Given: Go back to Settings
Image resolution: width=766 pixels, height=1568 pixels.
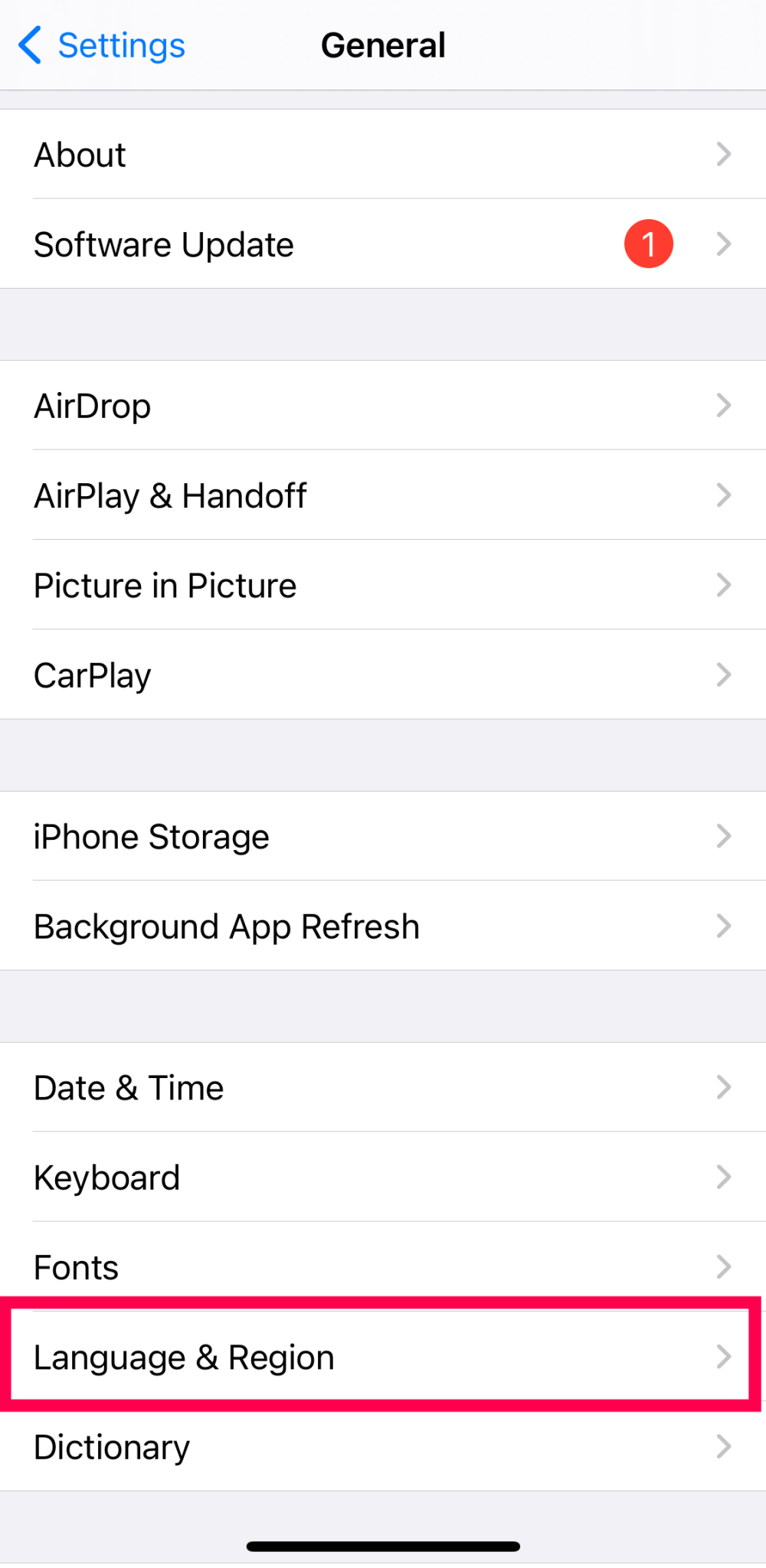Looking at the screenshot, I should click(x=103, y=45).
